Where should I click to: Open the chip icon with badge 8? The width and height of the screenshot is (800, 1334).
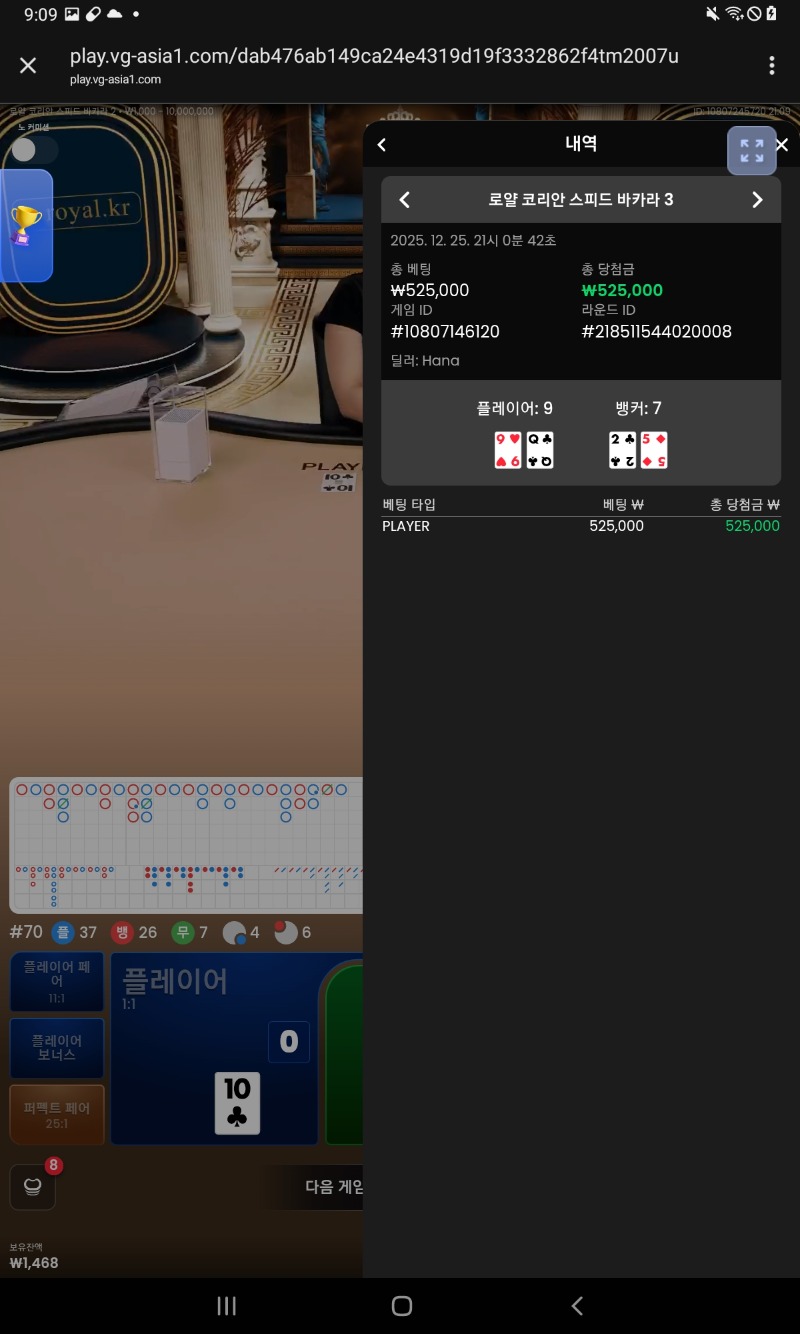pos(32,1187)
